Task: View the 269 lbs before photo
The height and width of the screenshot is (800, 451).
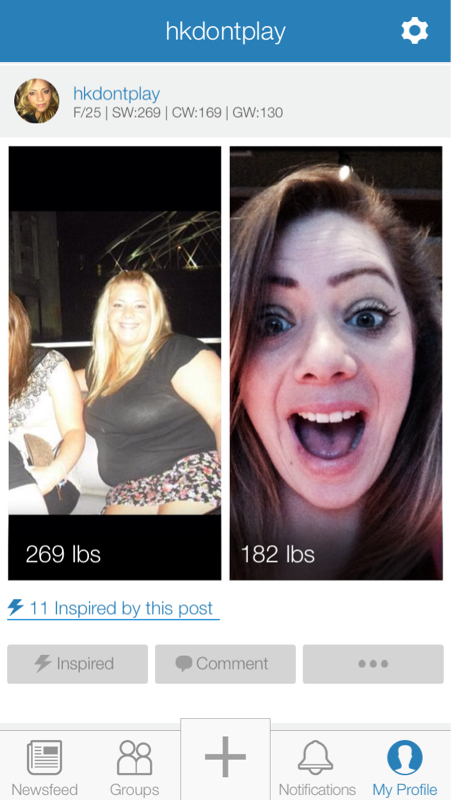Action: [115, 363]
